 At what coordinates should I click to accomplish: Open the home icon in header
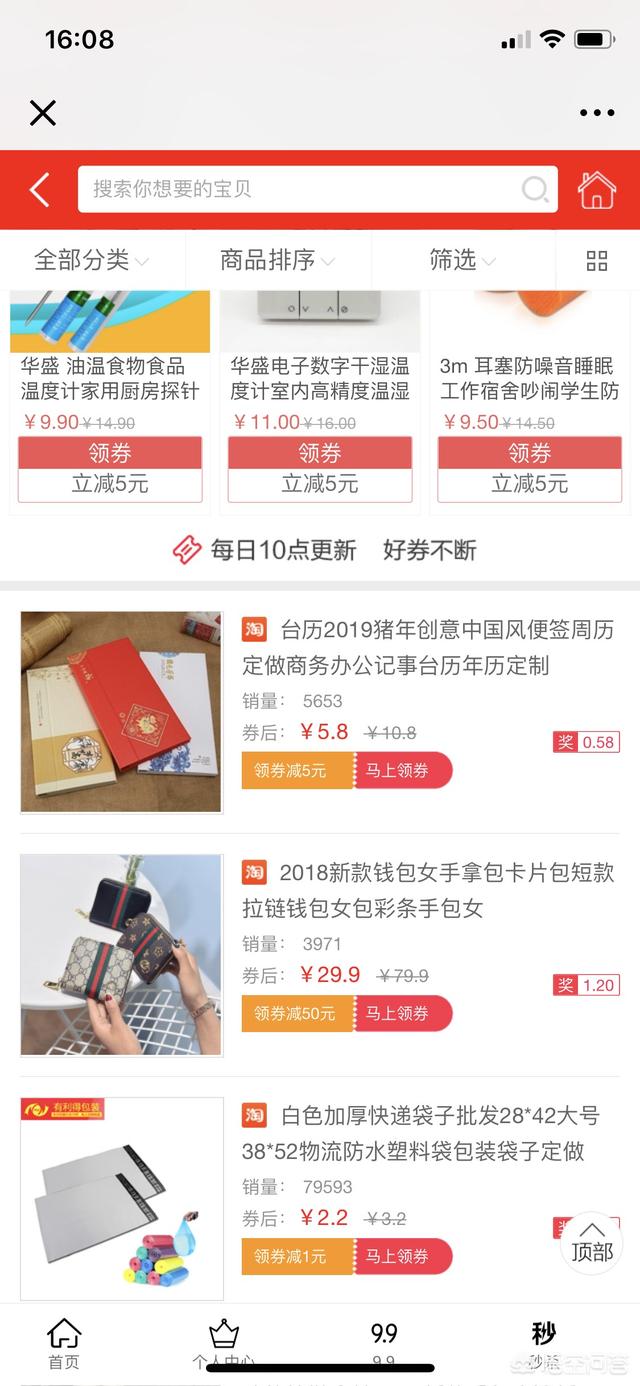597,189
